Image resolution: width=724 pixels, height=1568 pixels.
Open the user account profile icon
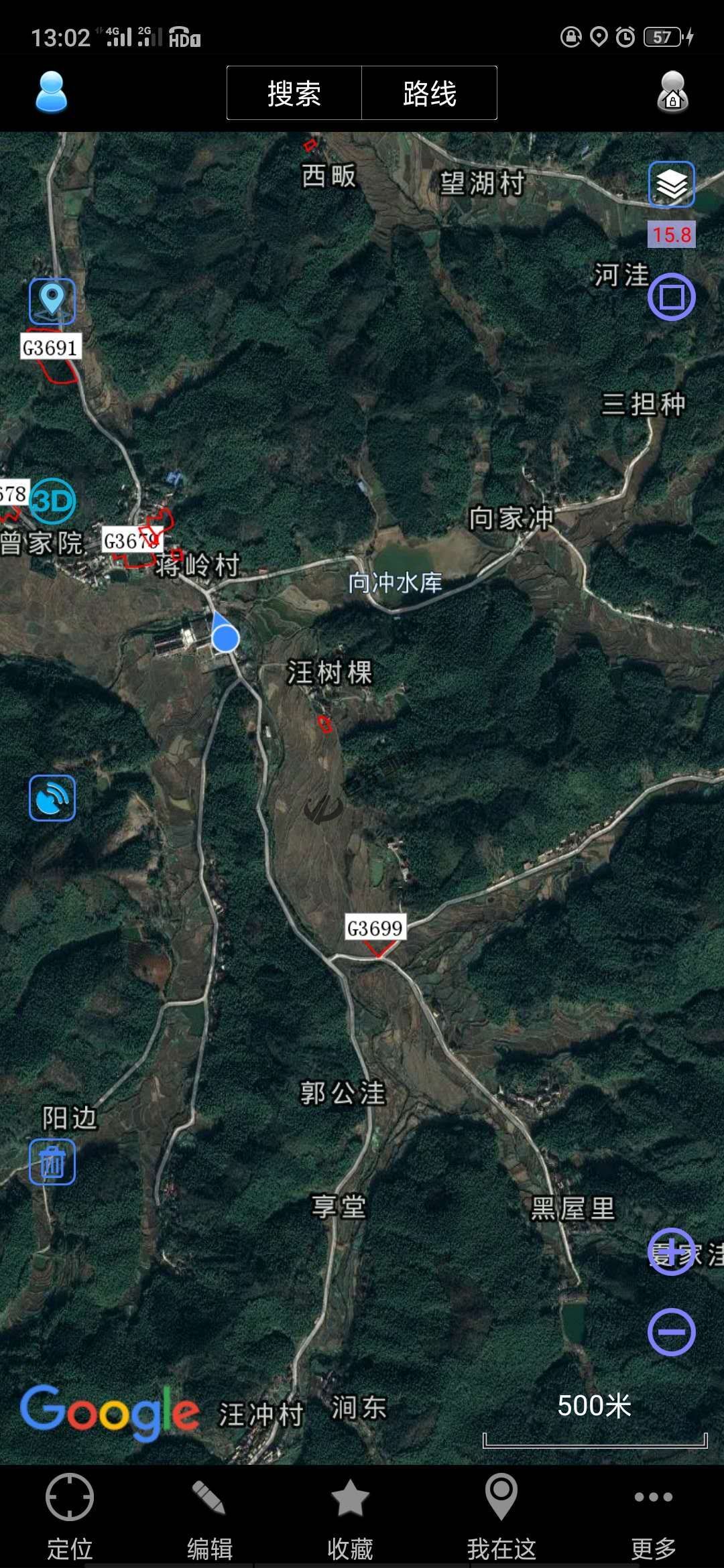(51, 92)
